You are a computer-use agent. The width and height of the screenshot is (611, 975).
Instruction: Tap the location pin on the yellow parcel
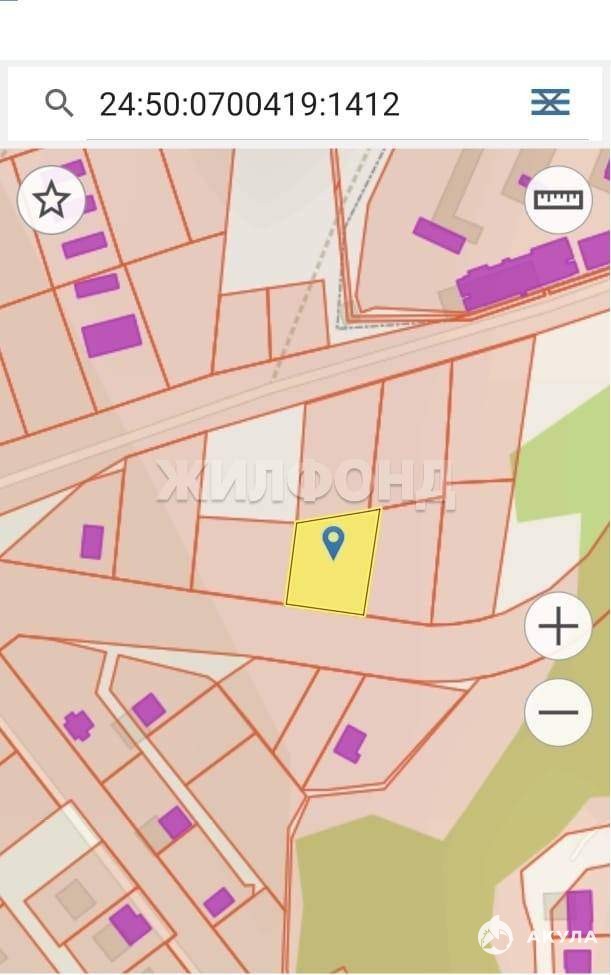[x=334, y=543]
